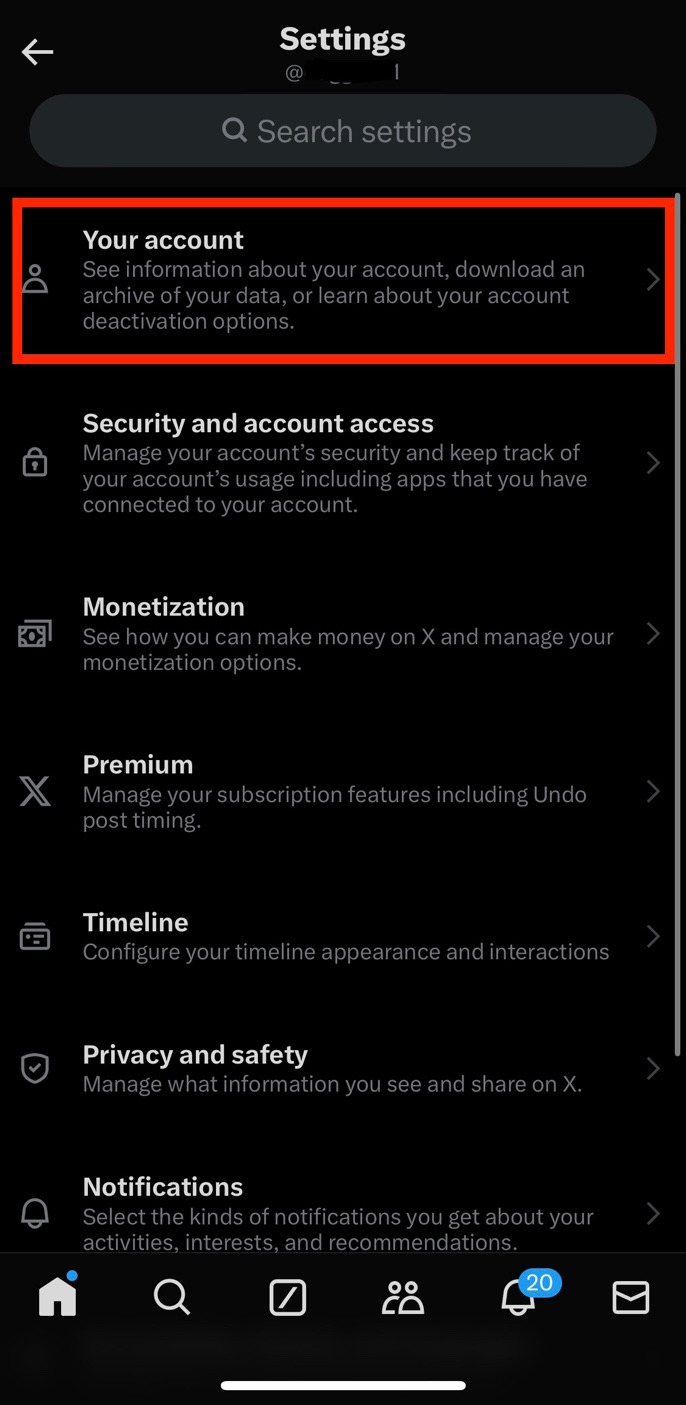Viewport: 686px width, 1405px height.
Task: Open Monetization options
Action: (340, 634)
